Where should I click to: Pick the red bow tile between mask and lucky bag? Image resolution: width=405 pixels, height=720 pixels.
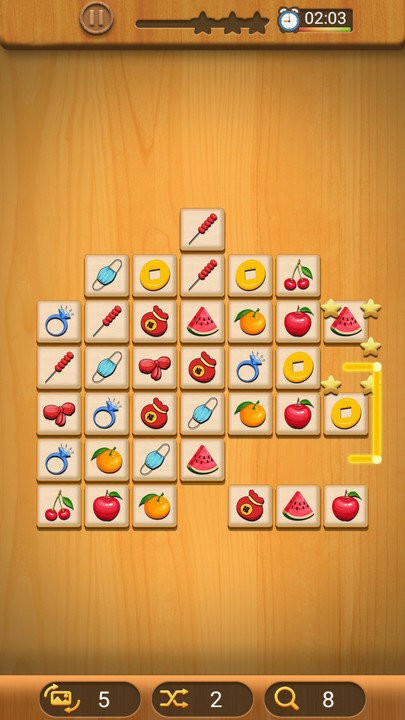tap(155, 368)
